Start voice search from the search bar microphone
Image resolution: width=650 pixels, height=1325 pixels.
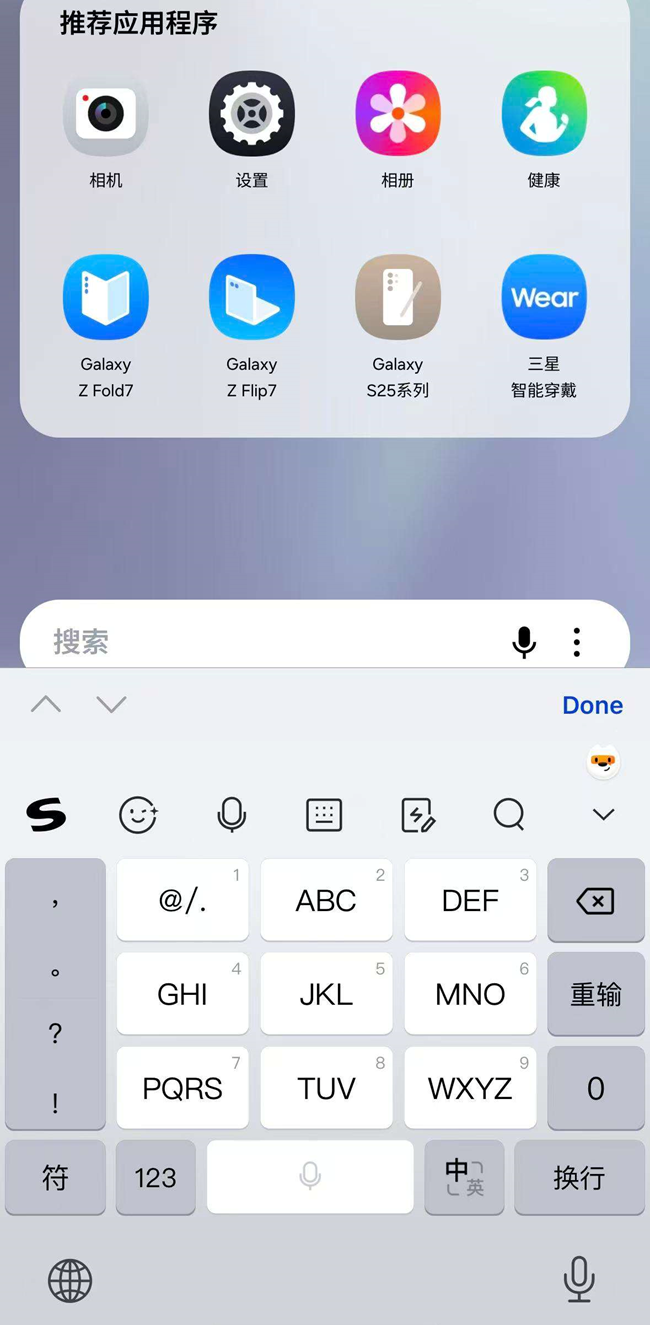coord(524,641)
